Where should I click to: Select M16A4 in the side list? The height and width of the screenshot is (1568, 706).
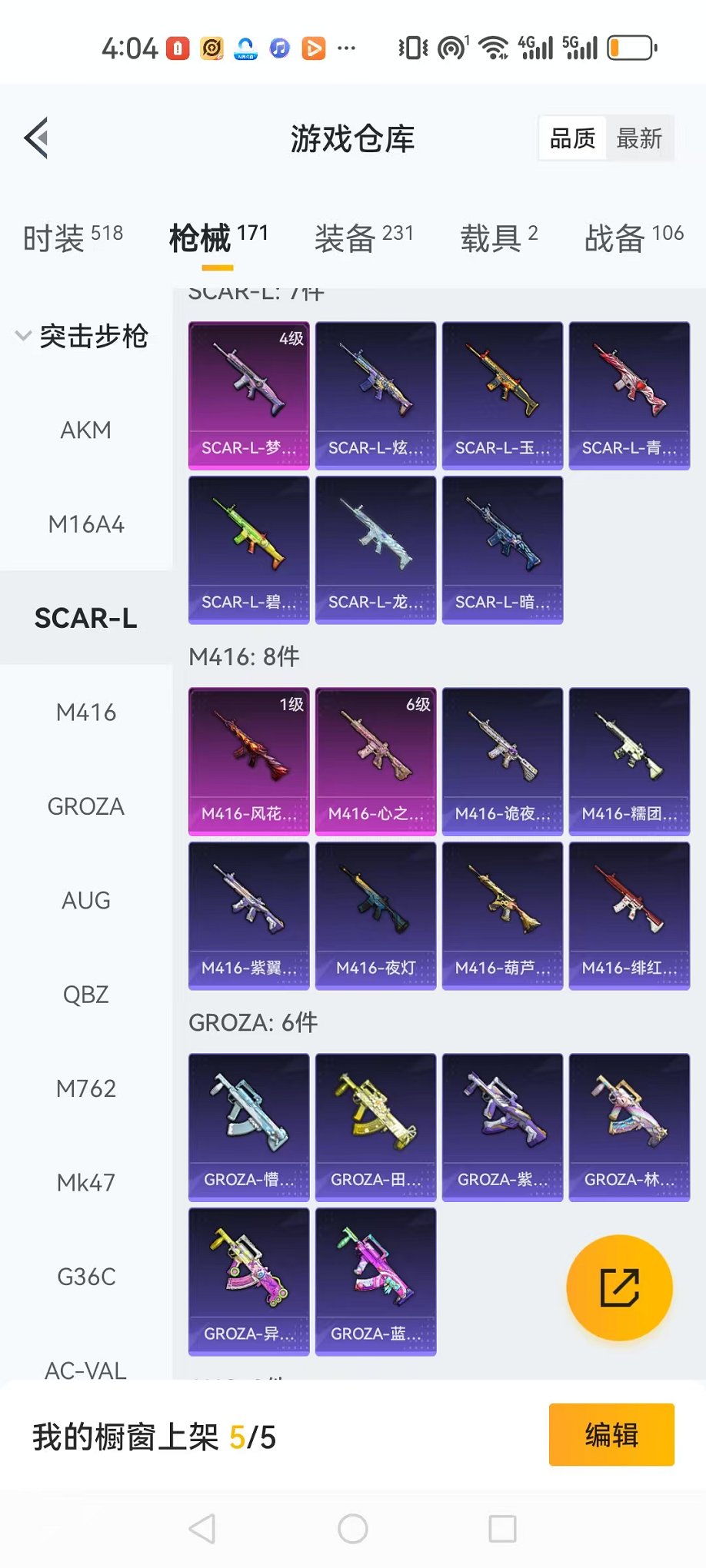86,524
